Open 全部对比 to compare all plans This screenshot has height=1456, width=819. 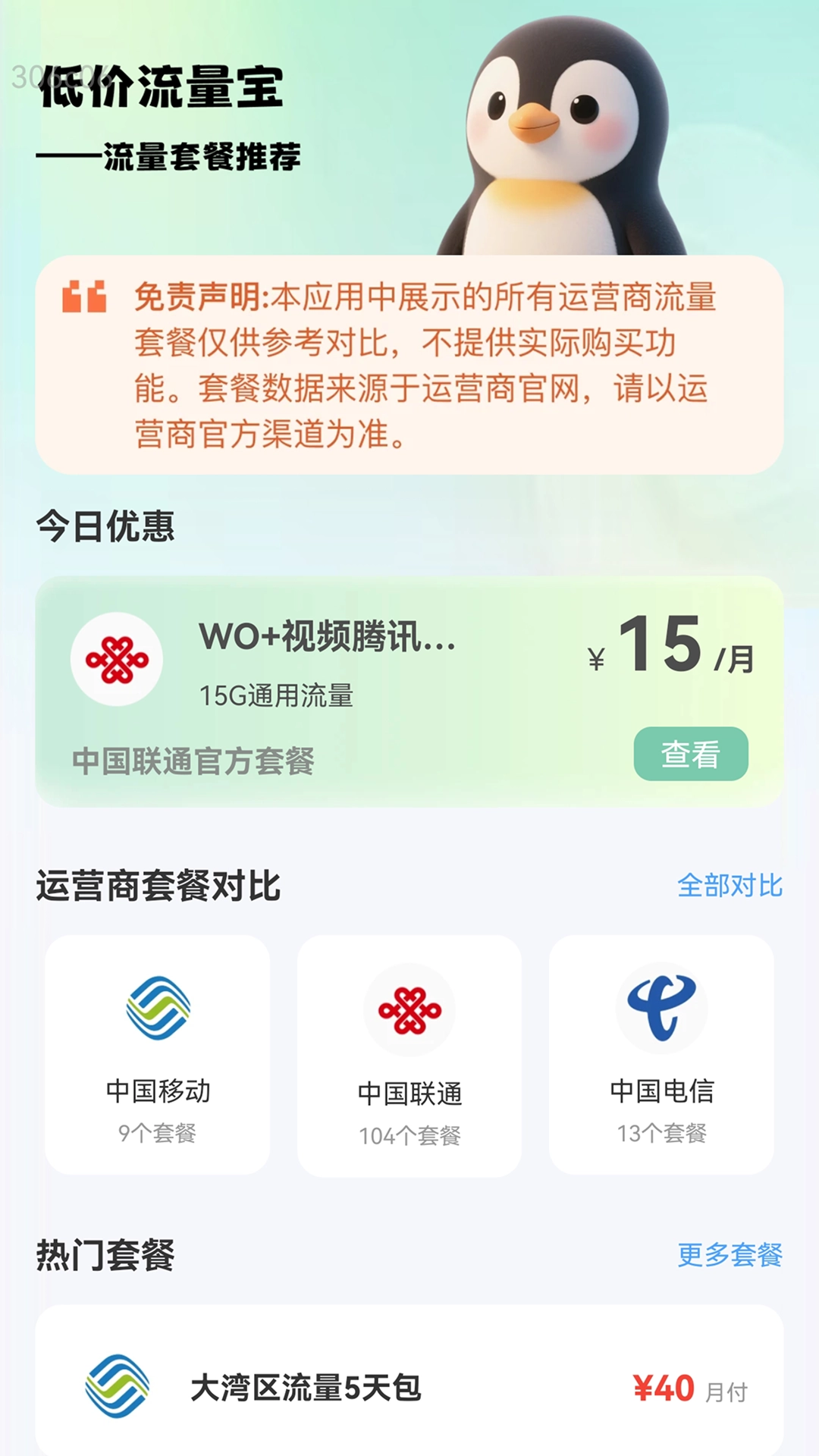pyautogui.click(x=730, y=885)
